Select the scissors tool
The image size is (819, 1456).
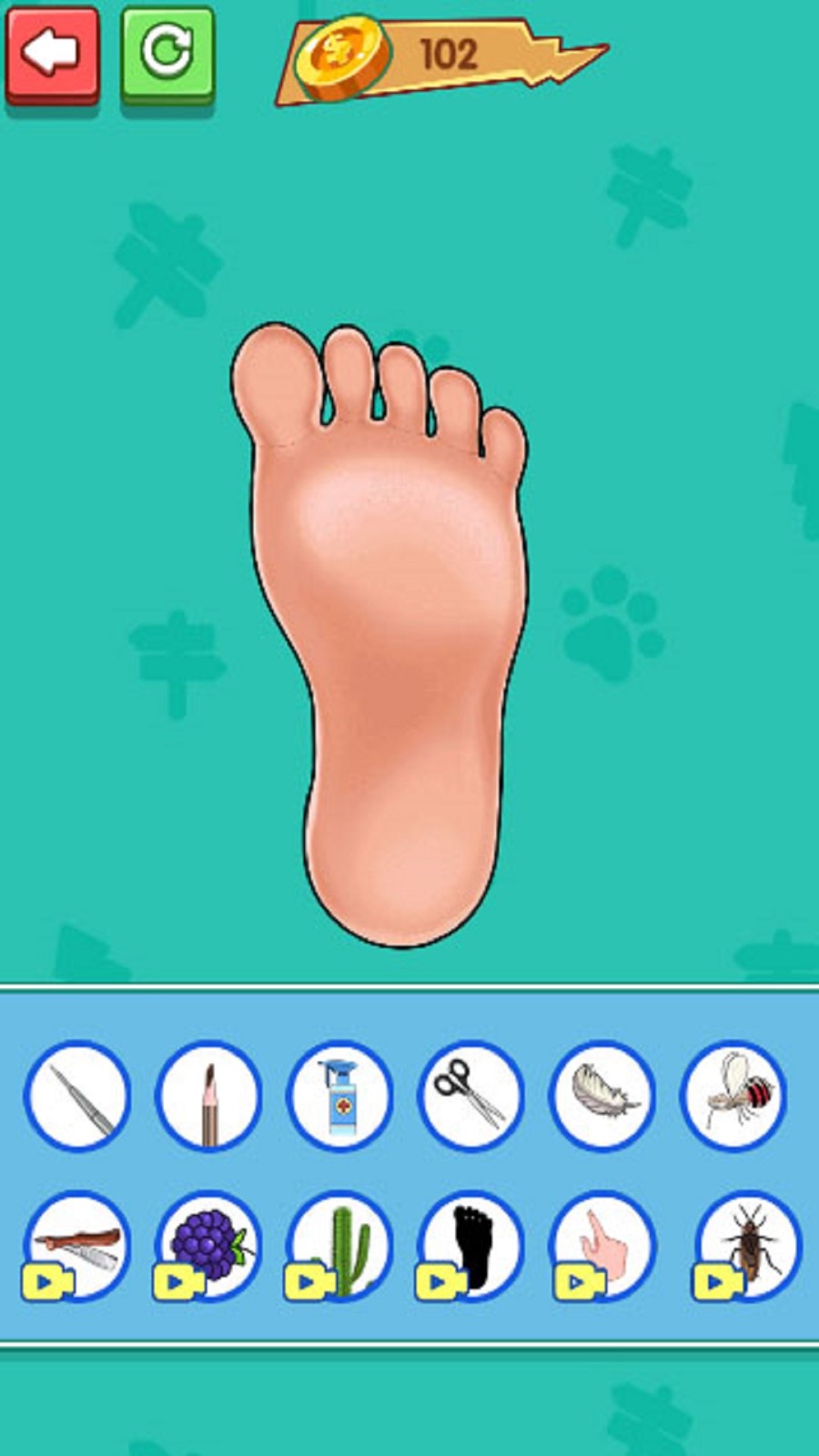pyautogui.click(x=470, y=1095)
